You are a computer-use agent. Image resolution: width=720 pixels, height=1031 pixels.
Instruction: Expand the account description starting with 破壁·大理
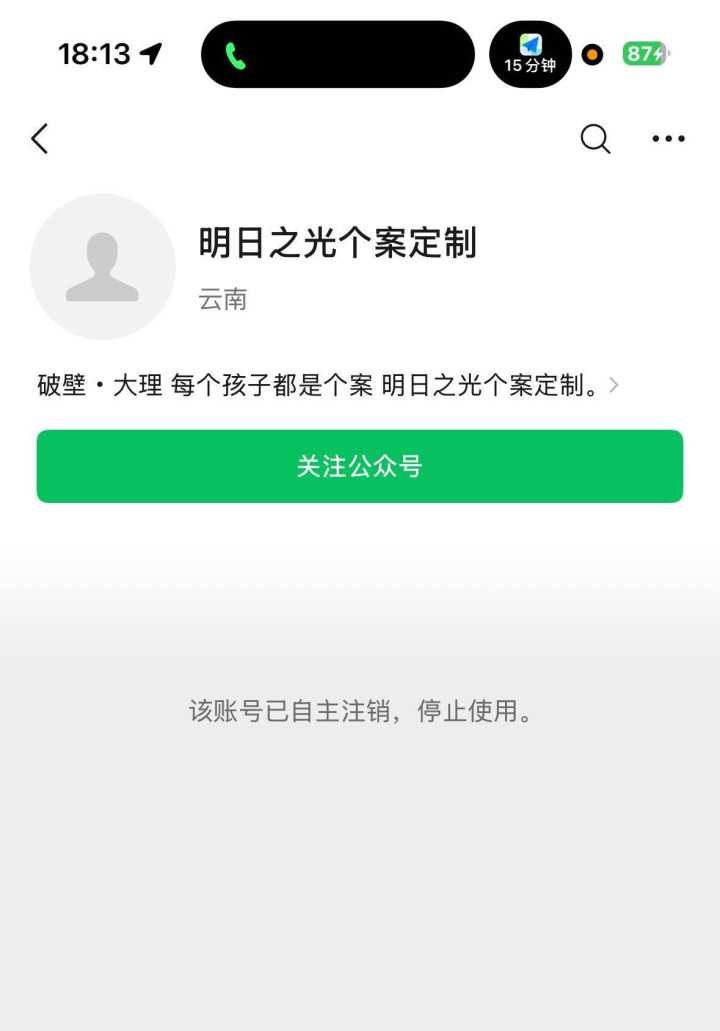pyautogui.click(x=327, y=385)
